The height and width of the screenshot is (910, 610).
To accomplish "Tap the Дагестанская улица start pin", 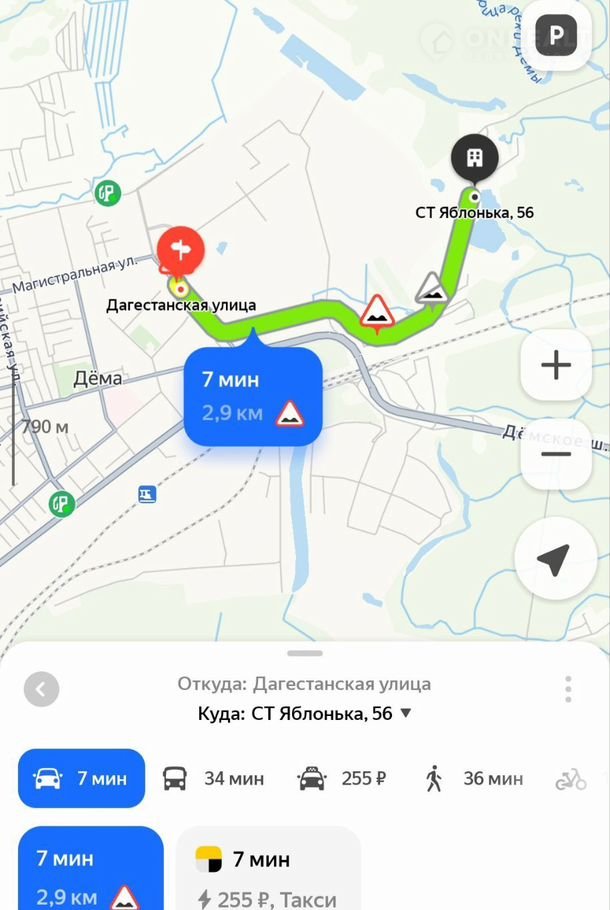I will pos(180,250).
